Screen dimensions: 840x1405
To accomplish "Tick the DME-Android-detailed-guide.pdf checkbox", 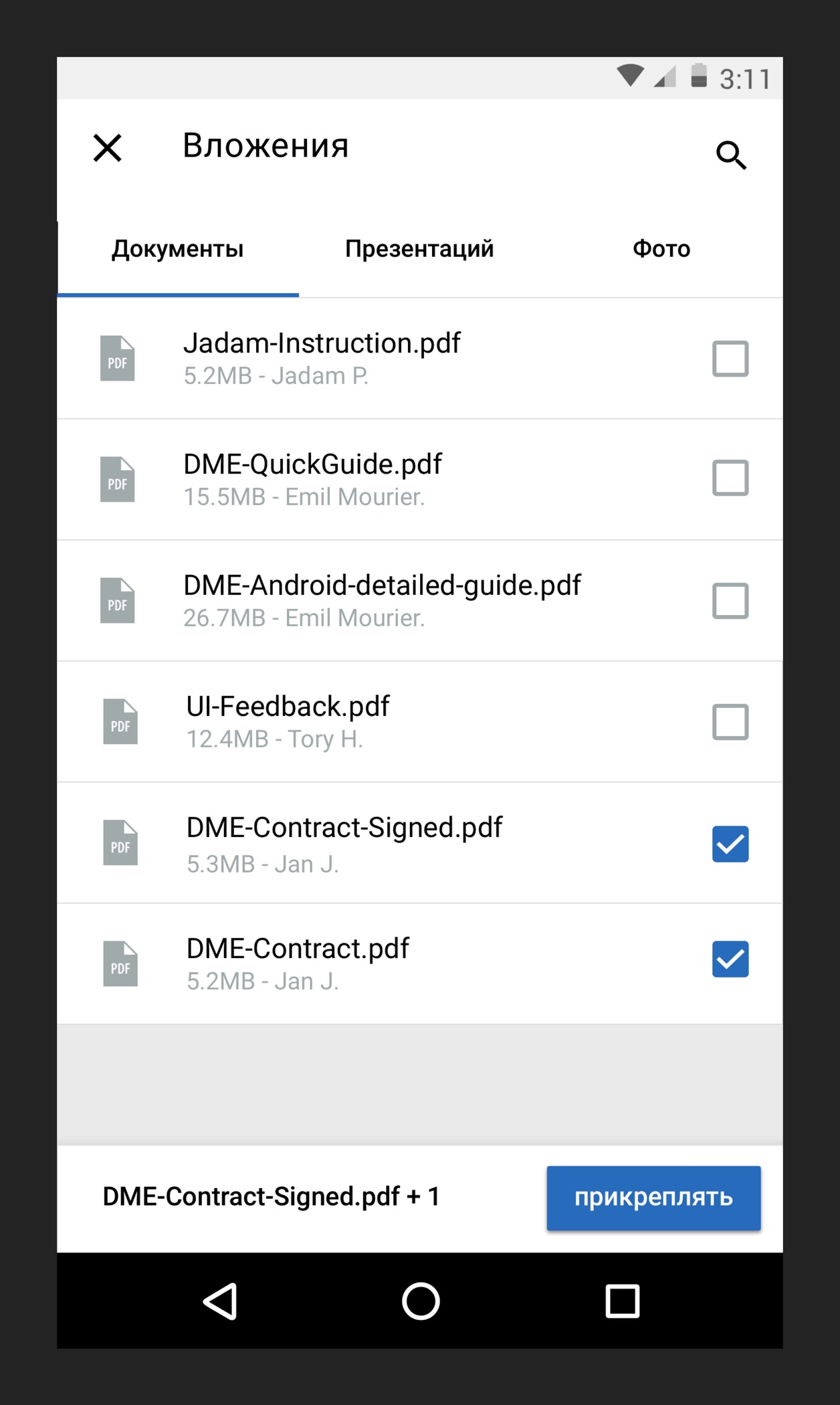I will [x=730, y=600].
